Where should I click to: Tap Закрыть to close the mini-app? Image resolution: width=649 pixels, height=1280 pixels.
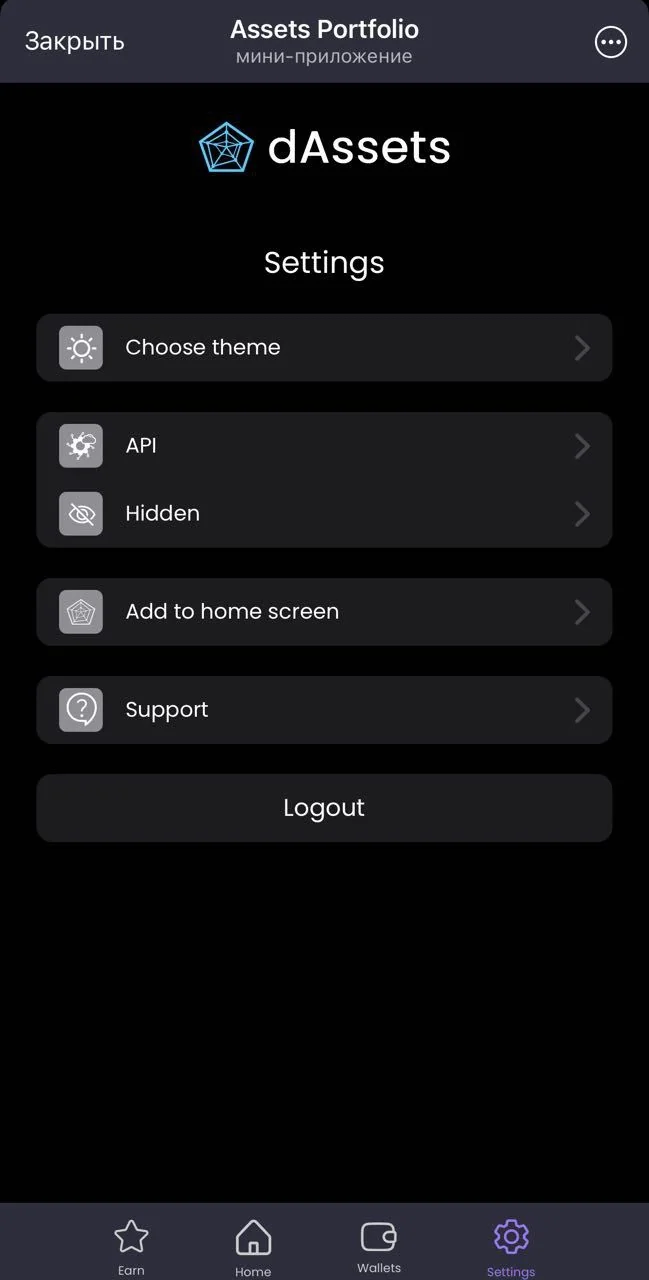(75, 41)
